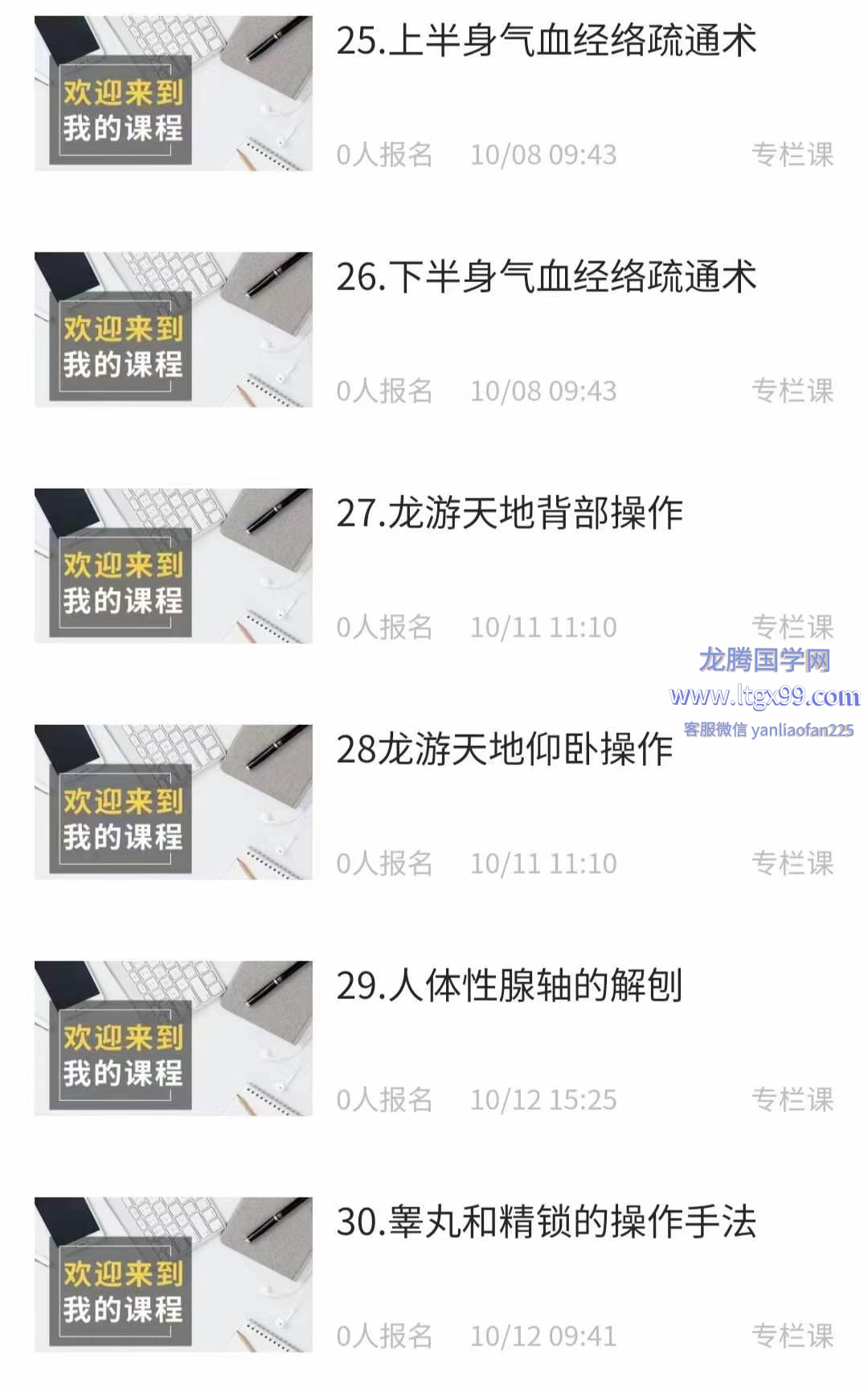This screenshot has width=868, height=1392.
Task: View lesson 28龙游天地仰卧操作
Action: [x=504, y=751]
